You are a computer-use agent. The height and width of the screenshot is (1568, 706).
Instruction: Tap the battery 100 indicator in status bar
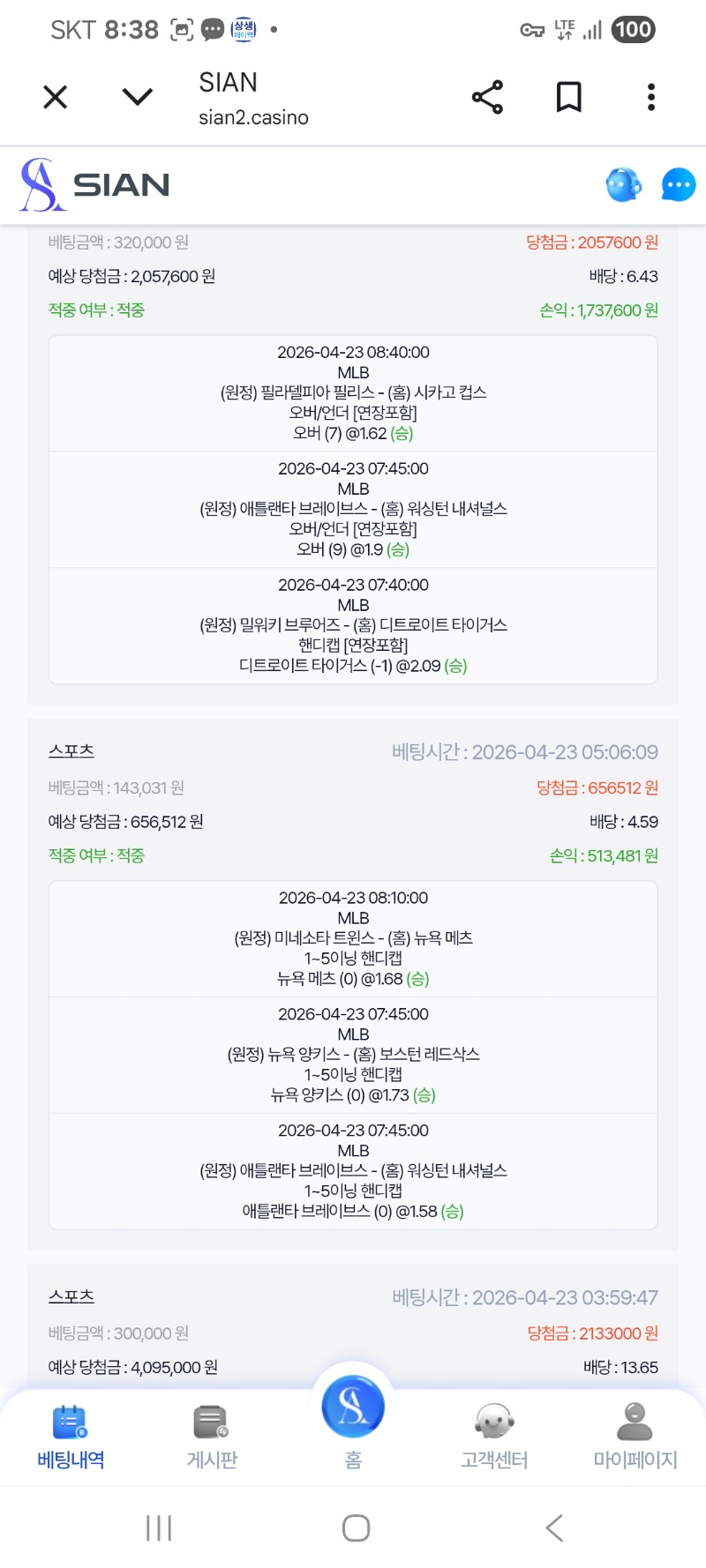(x=632, y=29)
